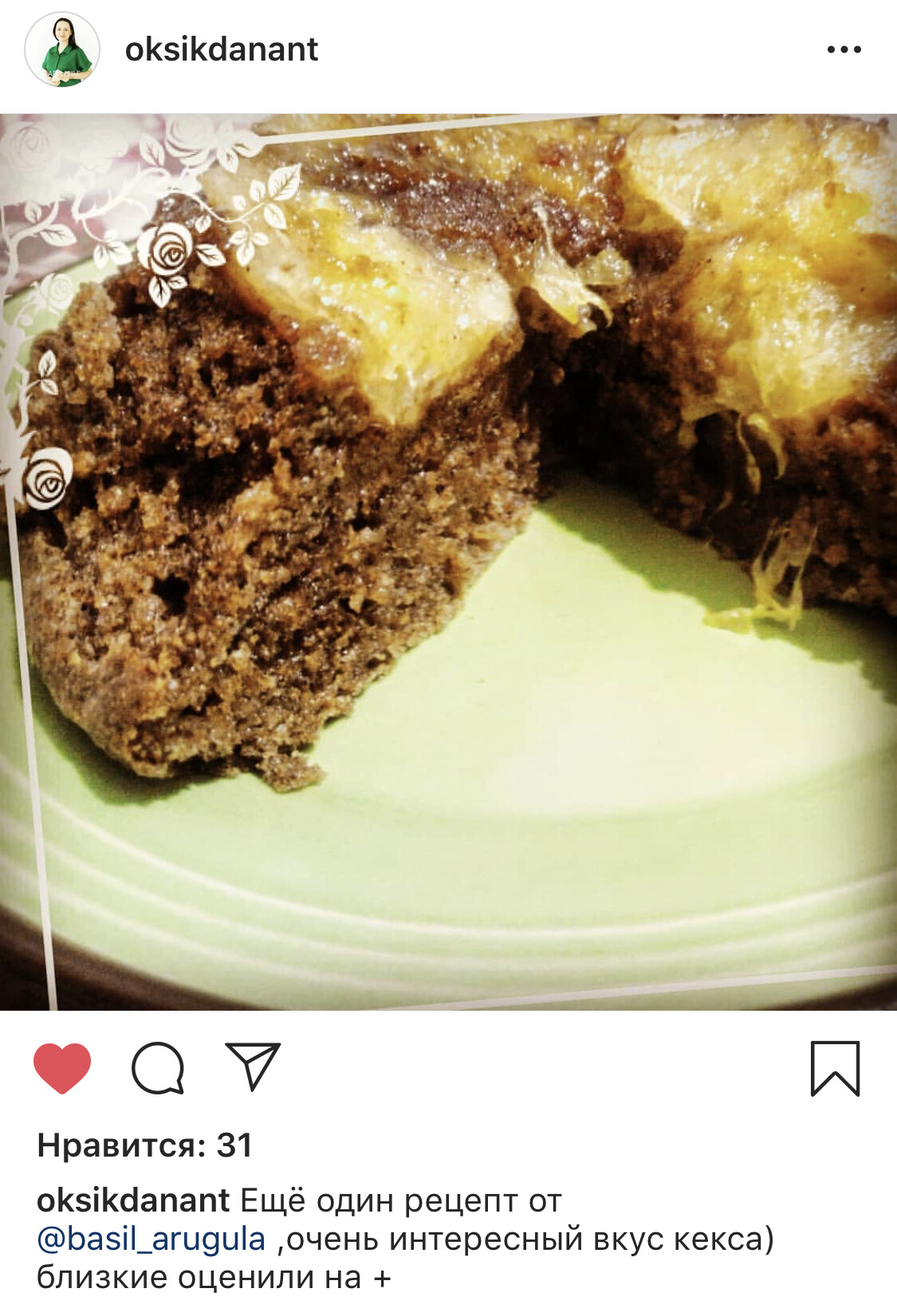This screenshot has height=1316, width=897.
Task: Open the oksikdanant username at the top
Action: pyautogui.click(x=221, y=49)
